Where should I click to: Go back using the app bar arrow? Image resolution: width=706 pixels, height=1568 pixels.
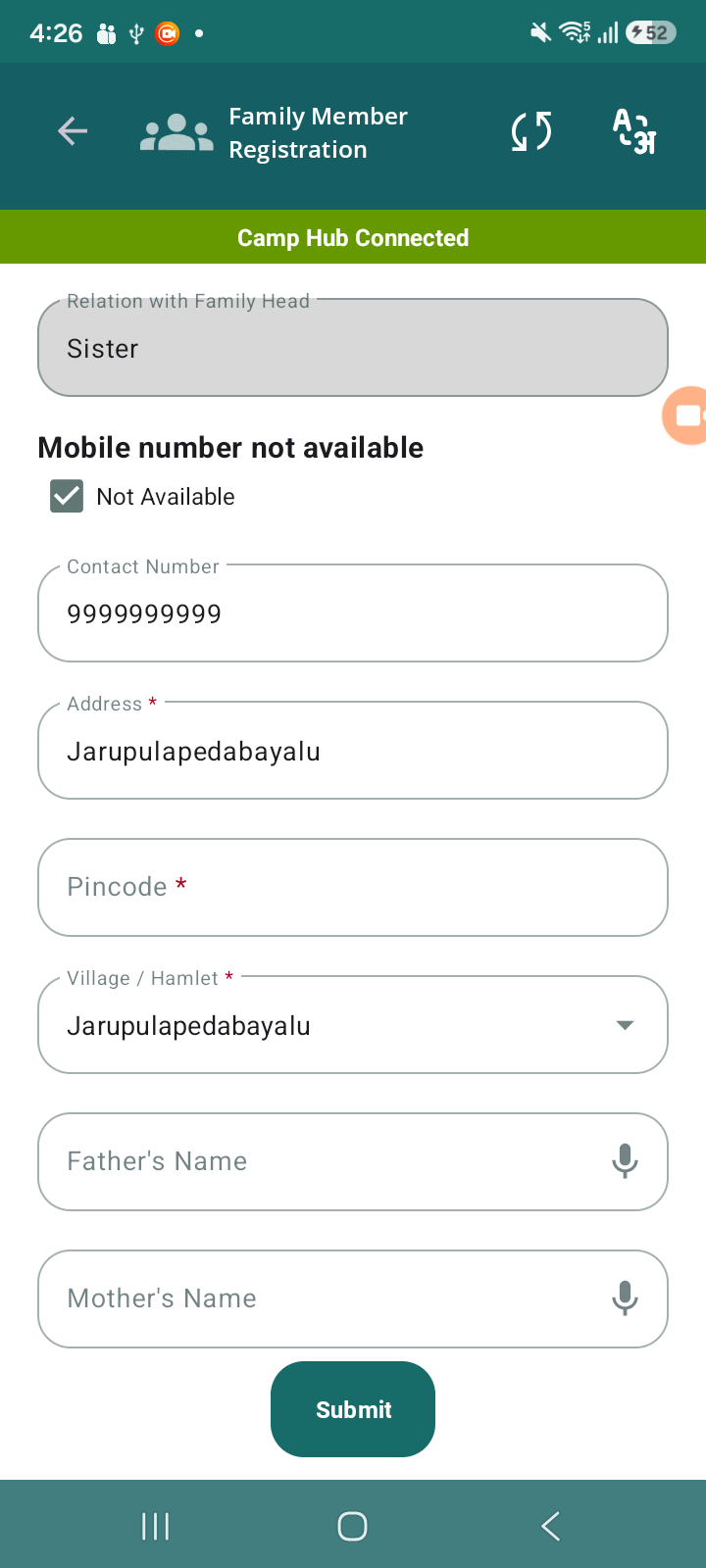[73, 131]
